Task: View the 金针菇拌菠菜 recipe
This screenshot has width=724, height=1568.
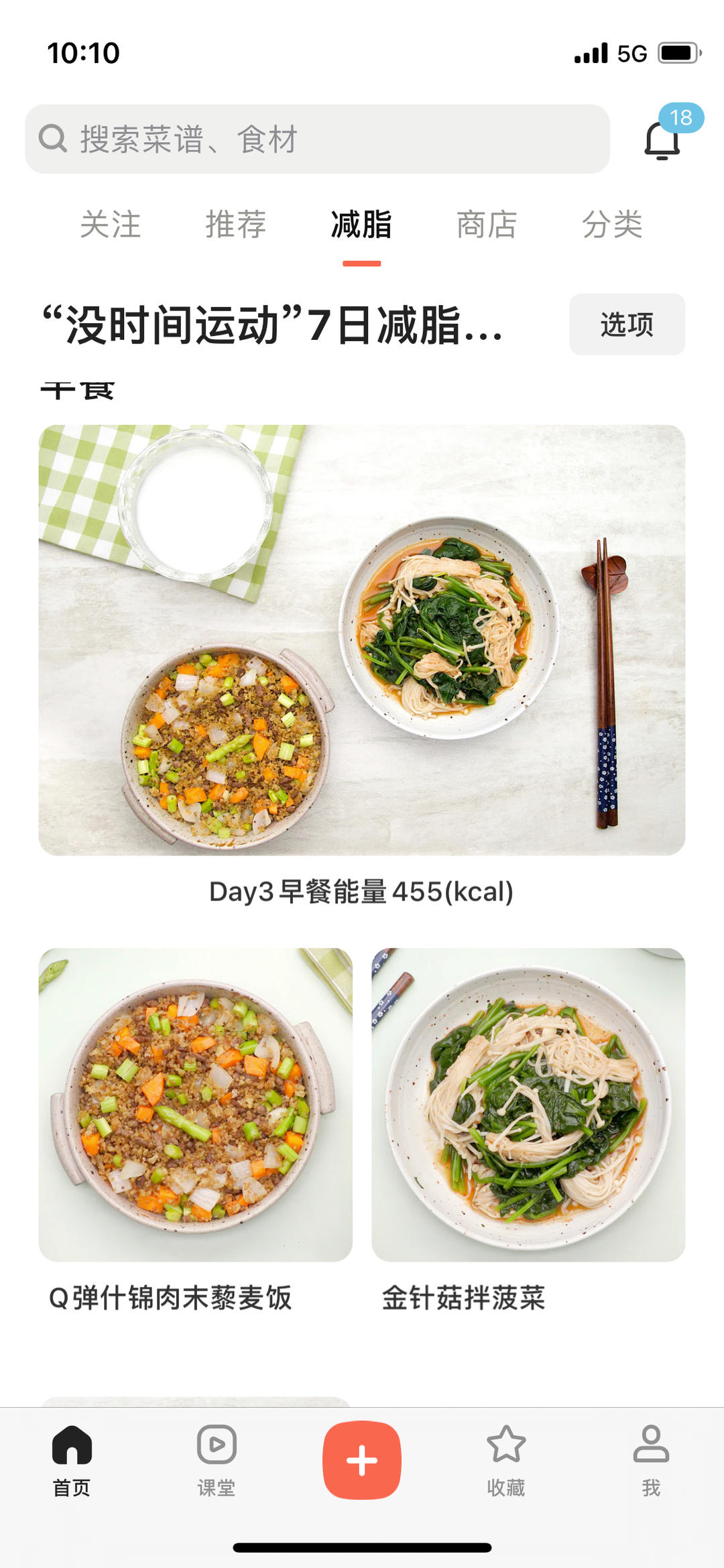Action: [528, 1105]
